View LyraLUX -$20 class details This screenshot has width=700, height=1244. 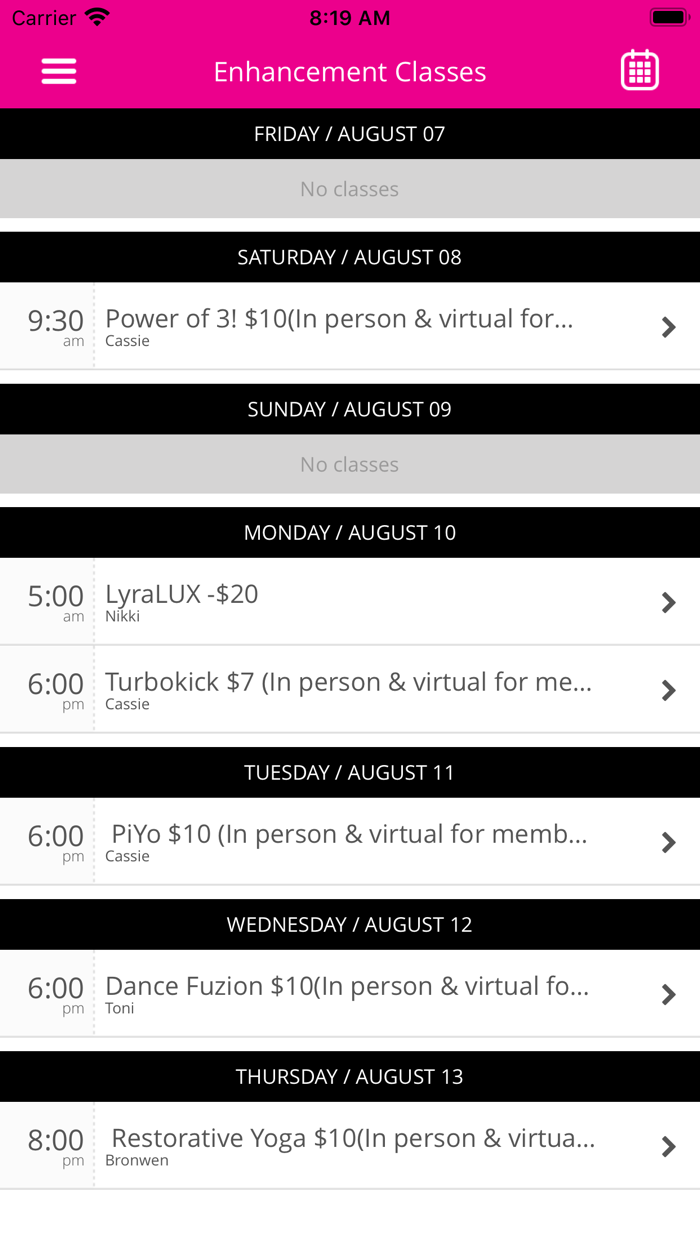coord(350,601)
